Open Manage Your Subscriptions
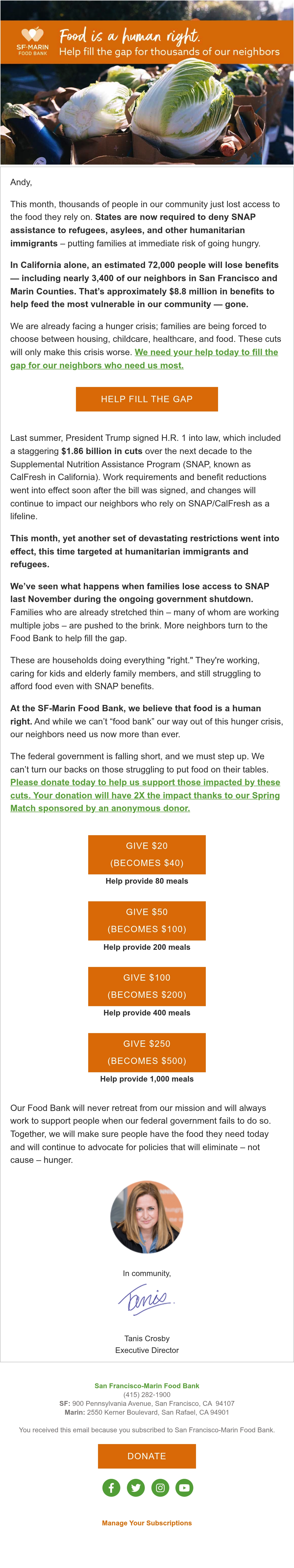294x1568 pixels. 147,1523
